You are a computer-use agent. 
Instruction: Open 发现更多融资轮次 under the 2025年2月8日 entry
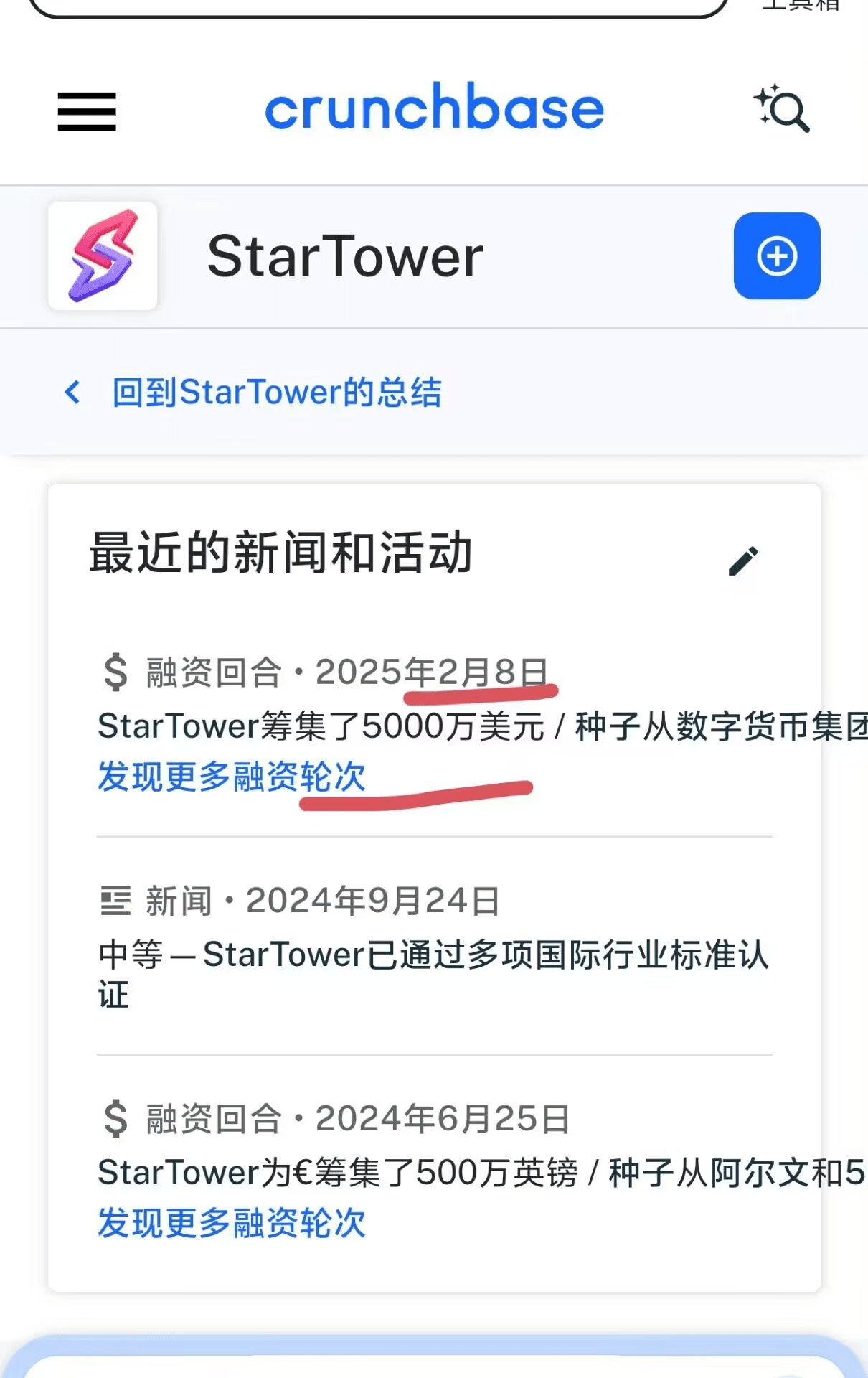(232, 777)
